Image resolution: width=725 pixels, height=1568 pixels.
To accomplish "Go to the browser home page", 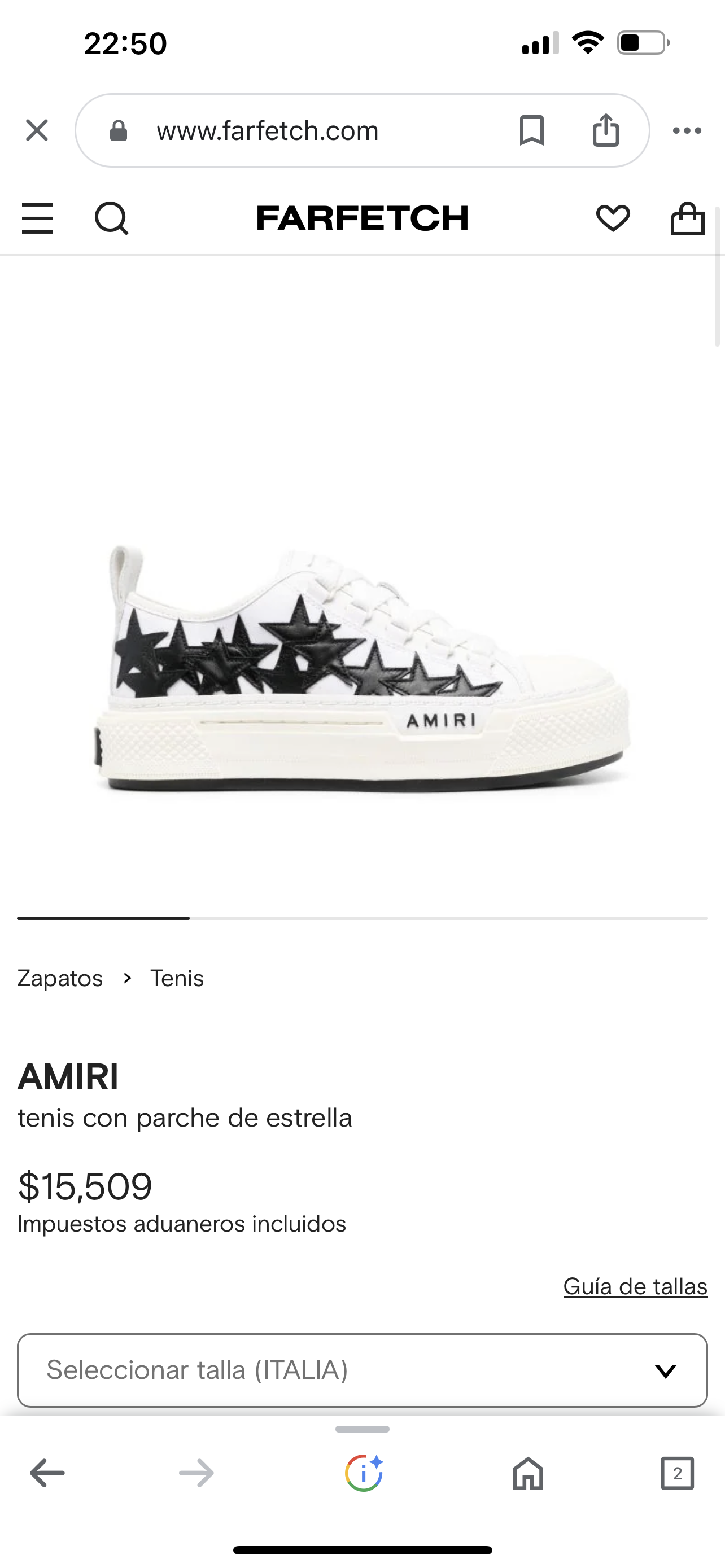I will [x=528, y=1474].
